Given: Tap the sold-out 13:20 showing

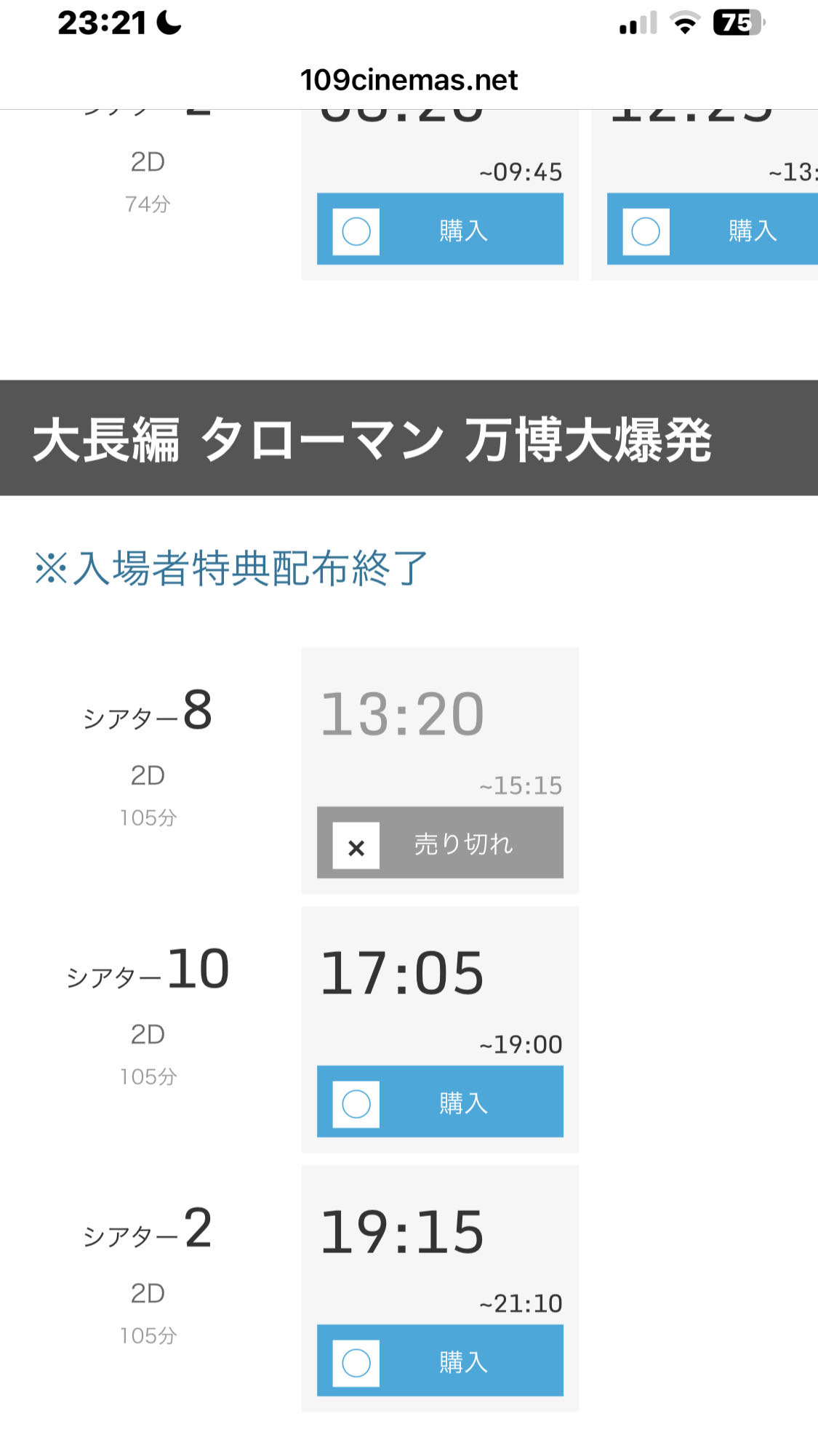Looking at the screenshot, I should click(440, 842).
